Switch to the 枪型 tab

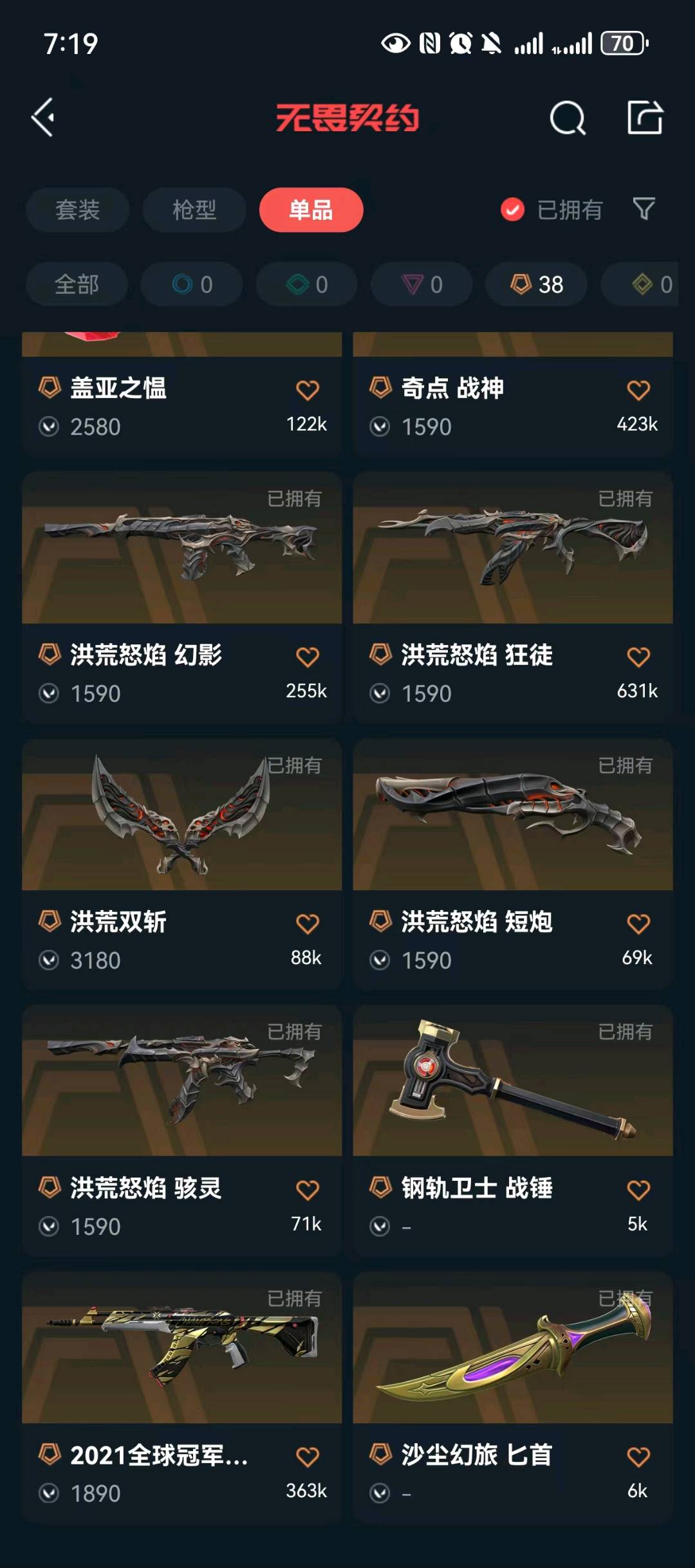[x=194, y=210]
